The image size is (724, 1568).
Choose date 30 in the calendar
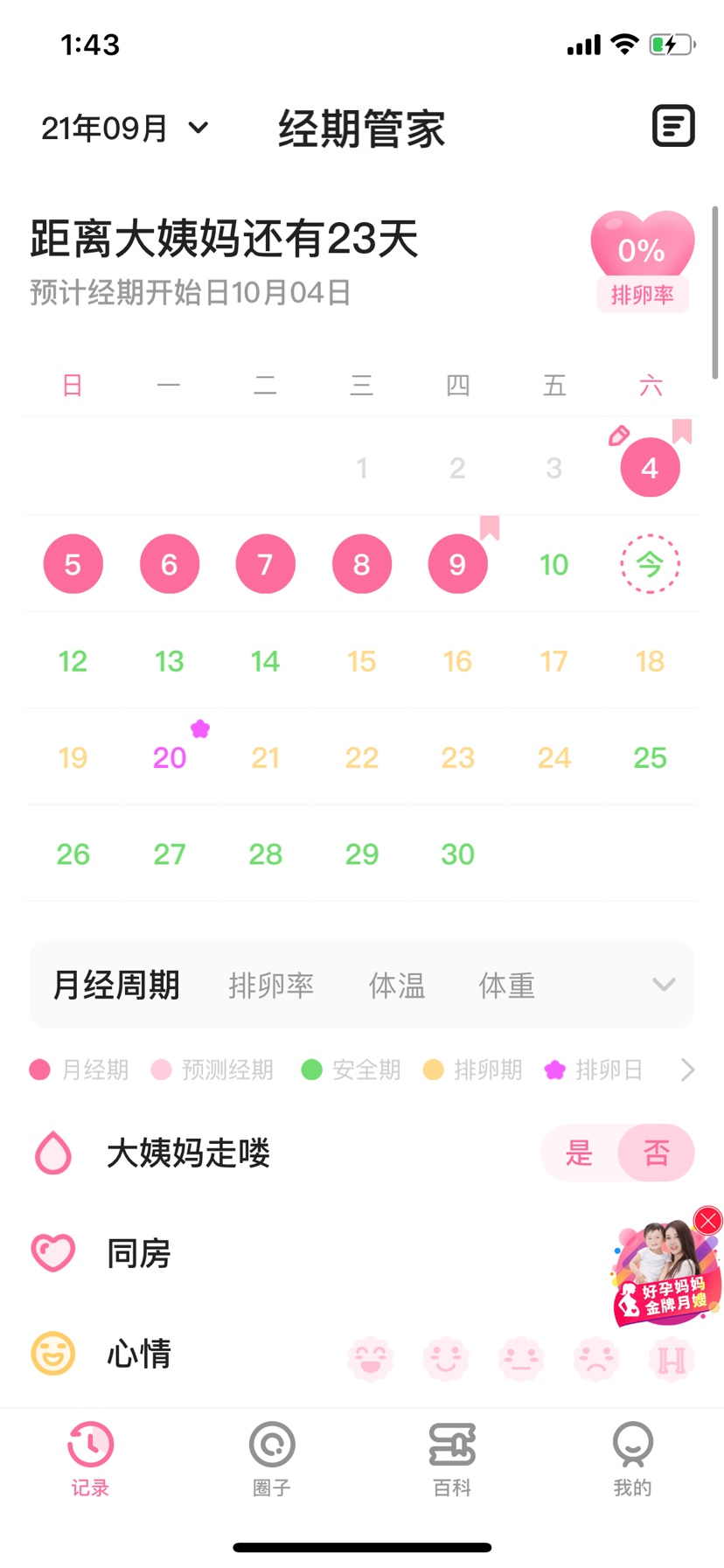tap(457, 854)
